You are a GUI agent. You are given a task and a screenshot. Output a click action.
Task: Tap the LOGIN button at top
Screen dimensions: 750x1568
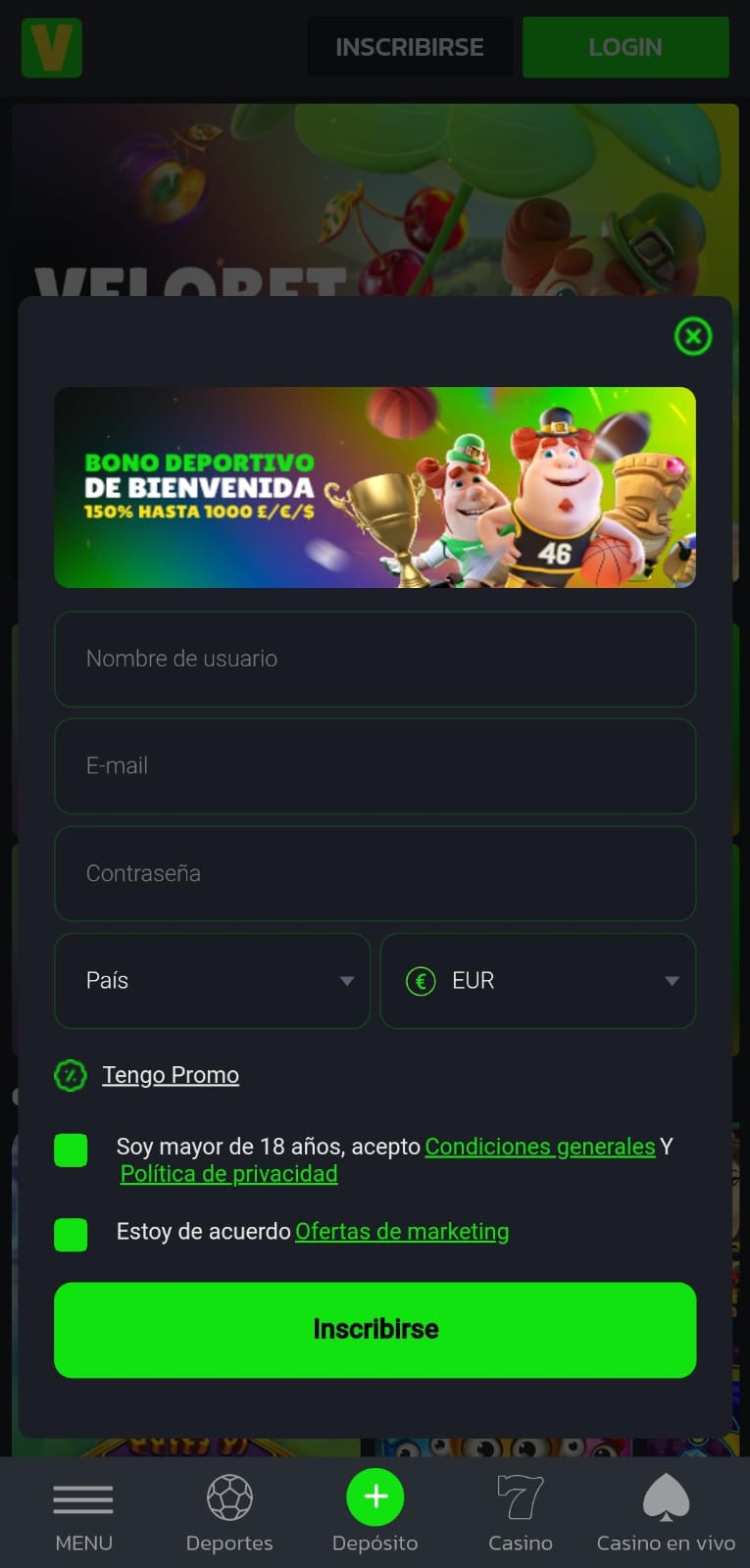[625, 47]
